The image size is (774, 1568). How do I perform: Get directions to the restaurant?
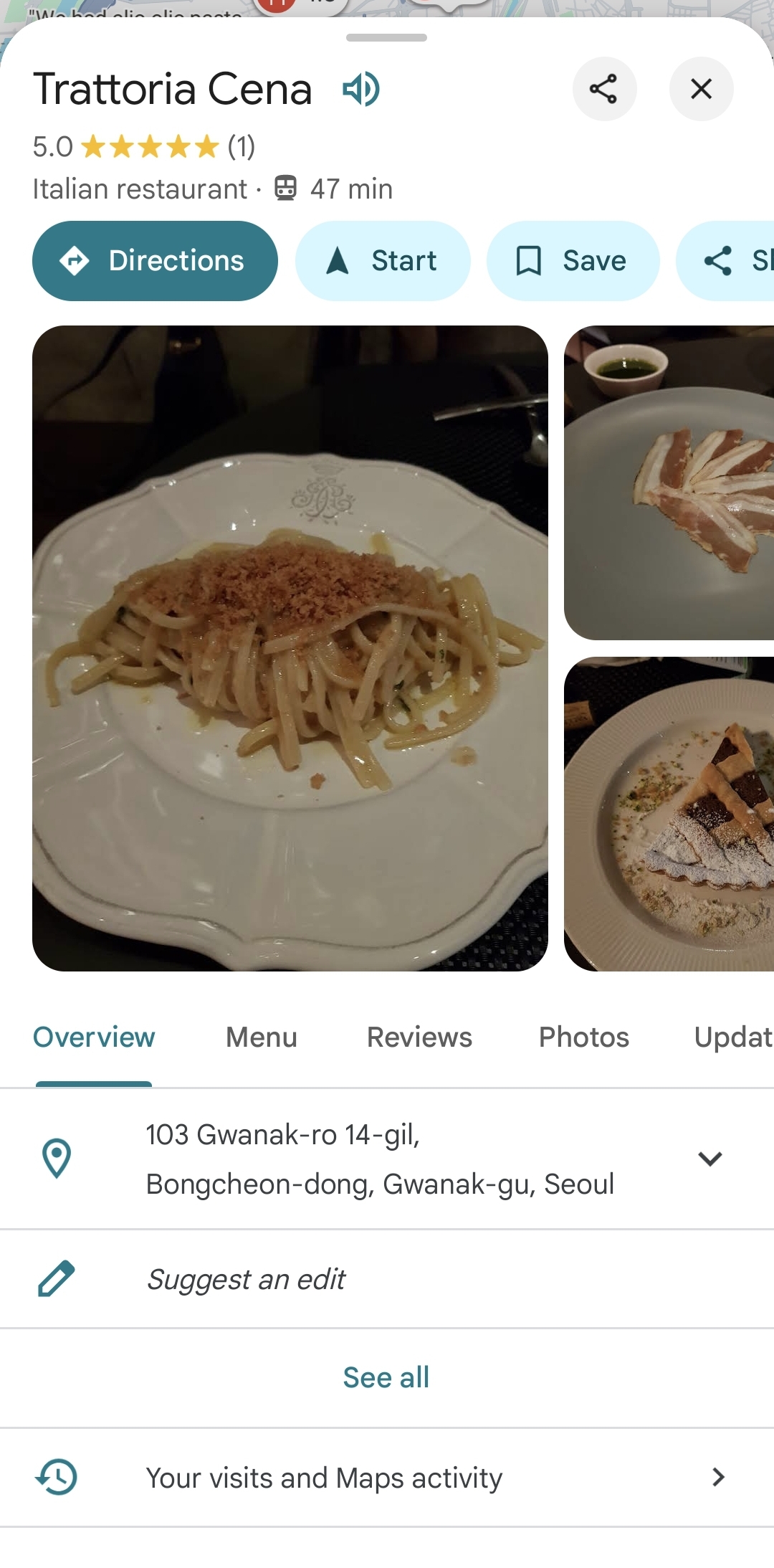click(x=155, y=261)
